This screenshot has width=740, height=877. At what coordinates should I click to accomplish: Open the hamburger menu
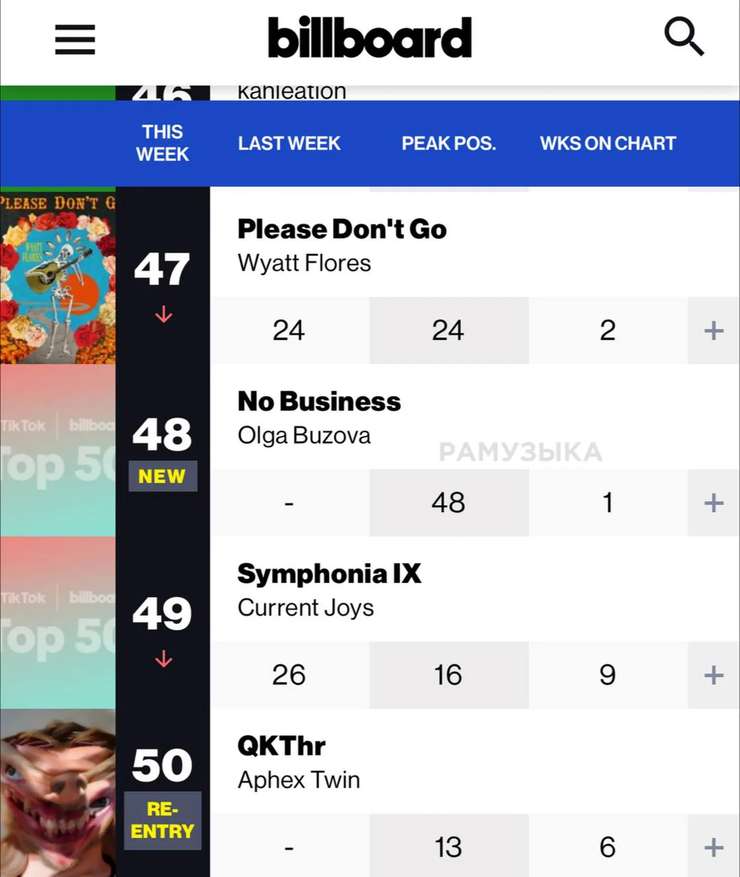click(x=74, y=39)
